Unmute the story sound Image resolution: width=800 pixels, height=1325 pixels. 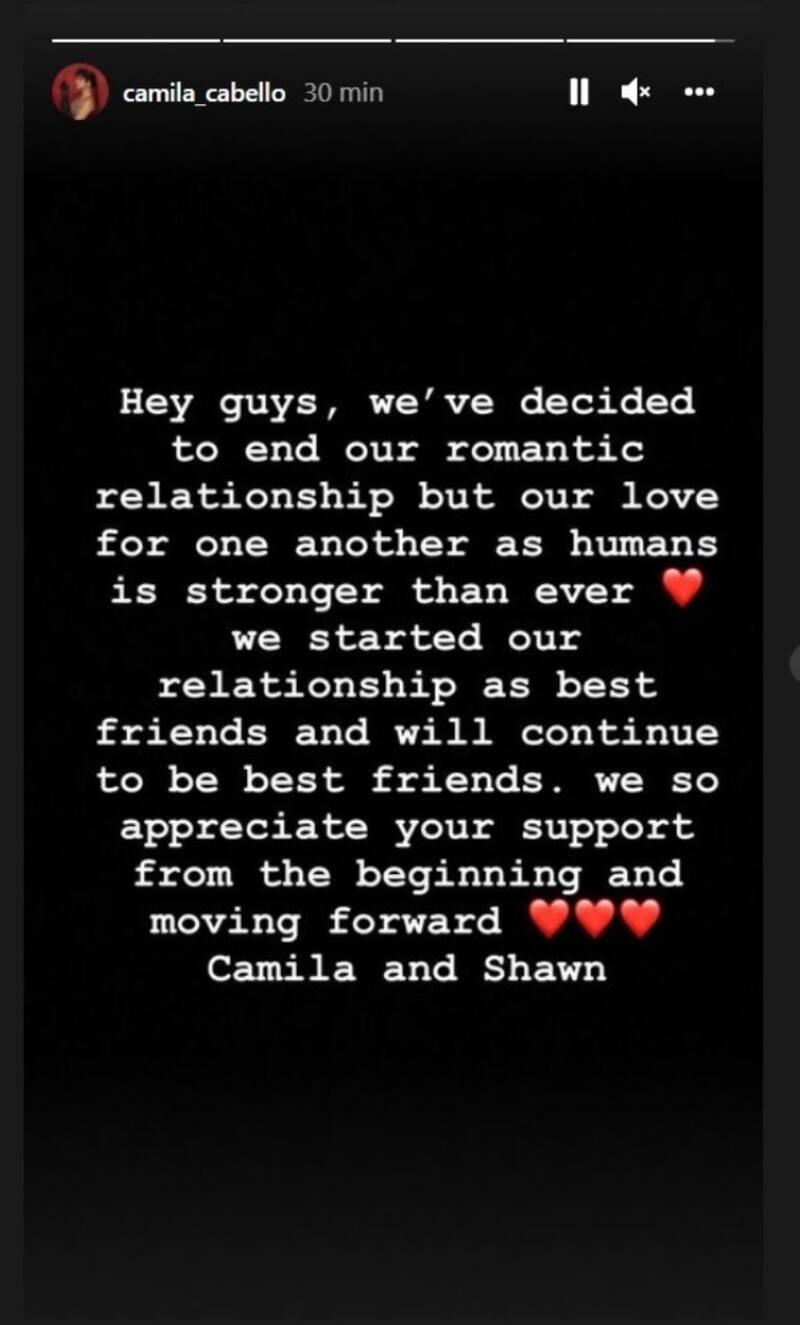tap(635, 93)
